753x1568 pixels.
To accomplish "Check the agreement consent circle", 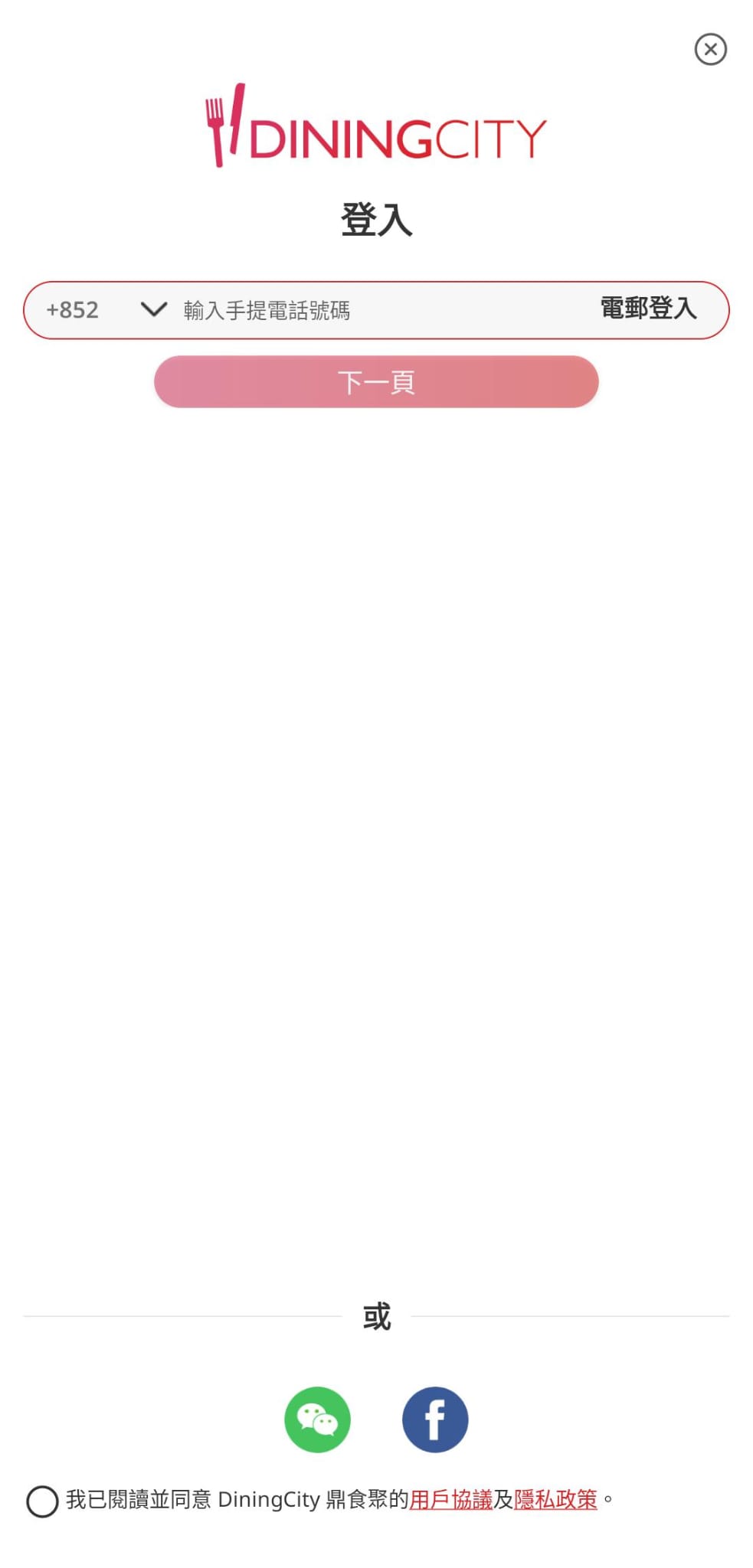I will 42,1501.
